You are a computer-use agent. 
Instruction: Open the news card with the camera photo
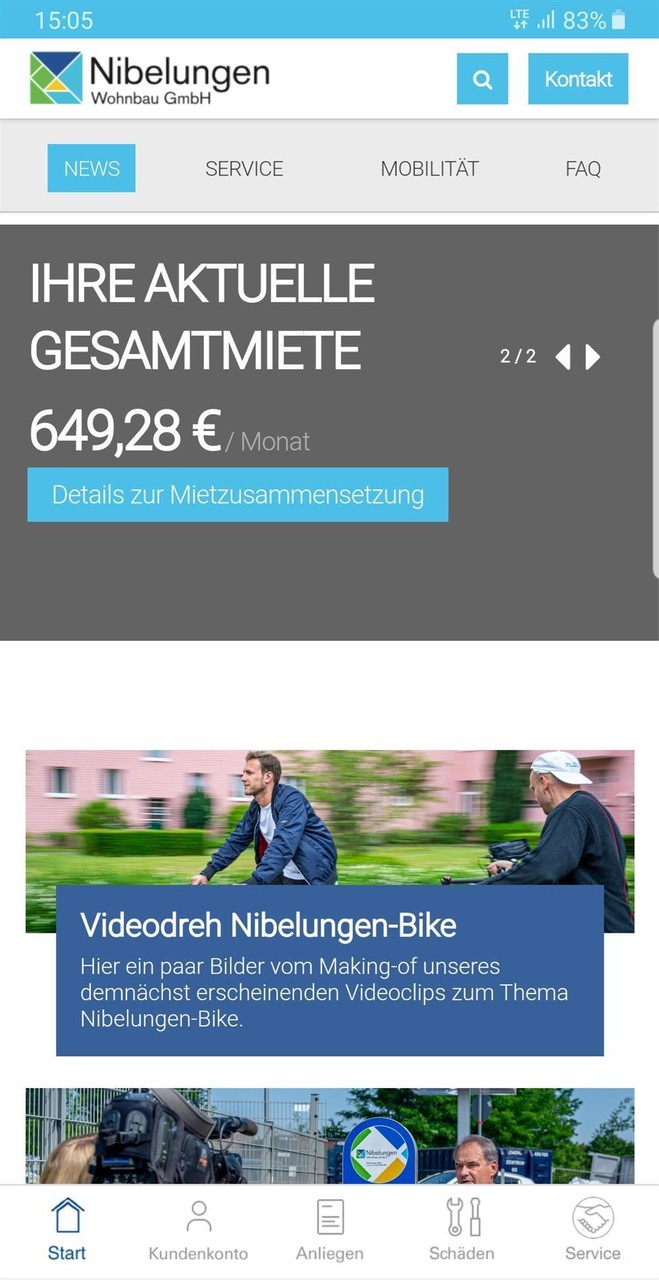[330, 1136]
